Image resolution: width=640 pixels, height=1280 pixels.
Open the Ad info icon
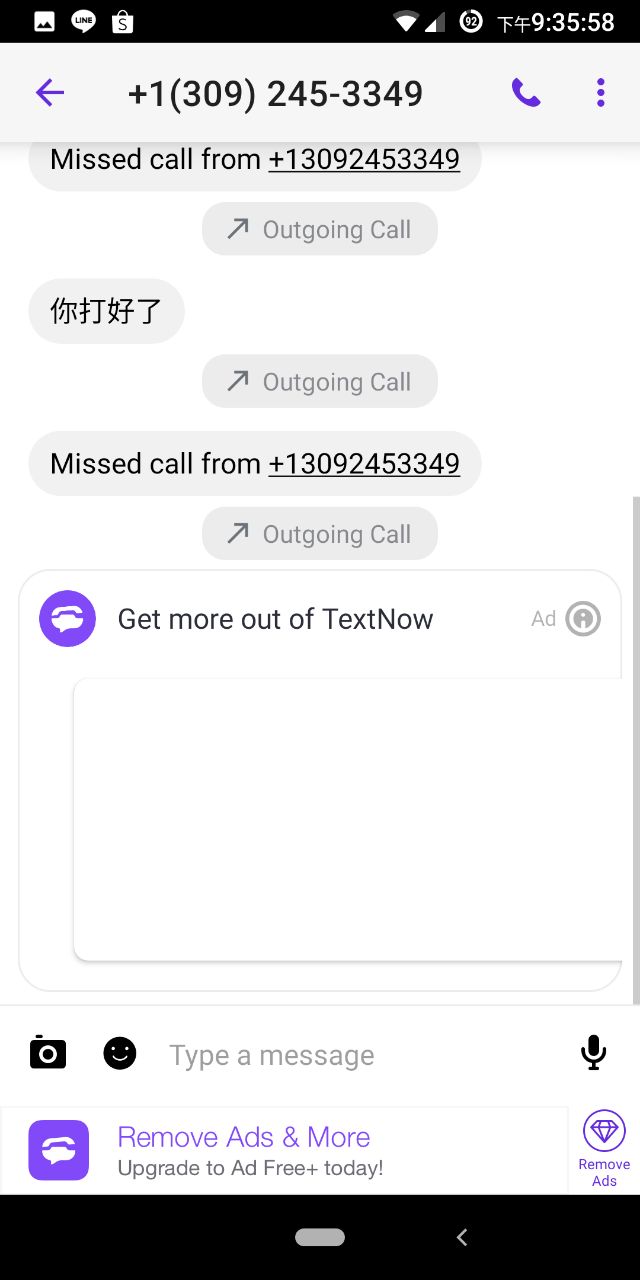(583, 619)
